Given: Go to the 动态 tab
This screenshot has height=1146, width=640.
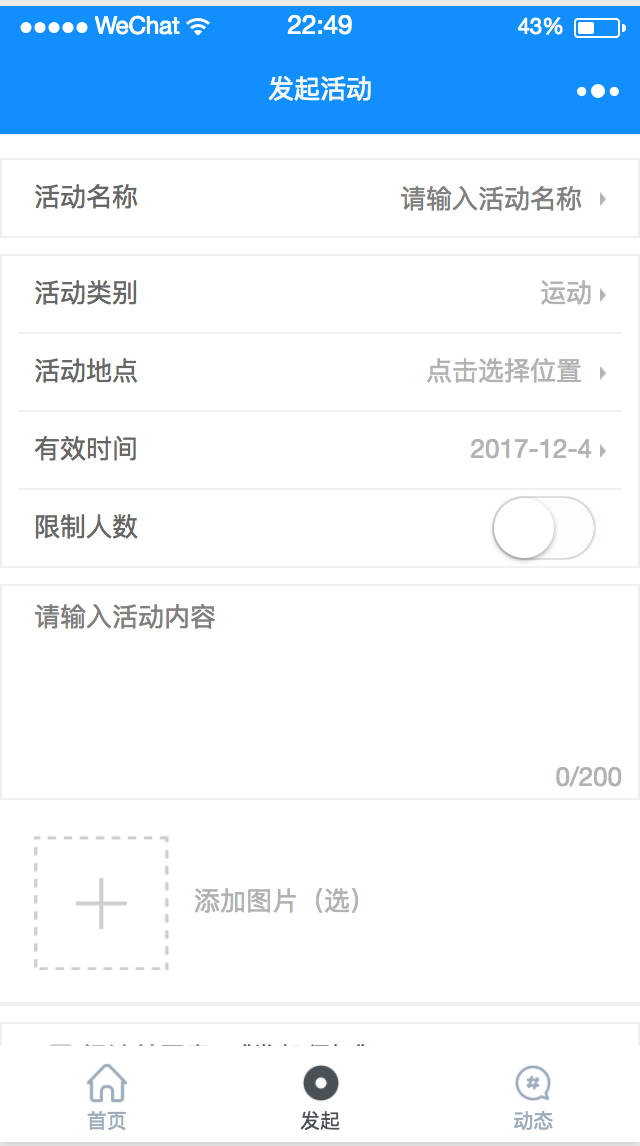Looking at the screenshot, I should coord(533,1096).
